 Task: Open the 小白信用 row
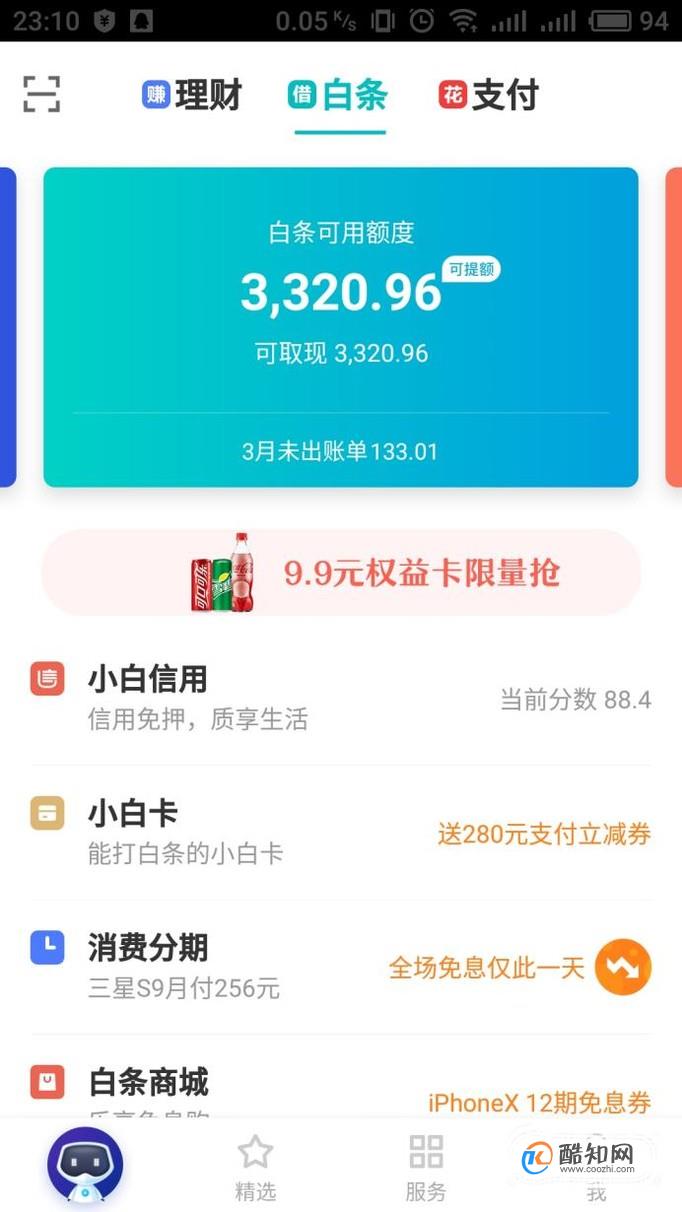[x=340, y=698]
